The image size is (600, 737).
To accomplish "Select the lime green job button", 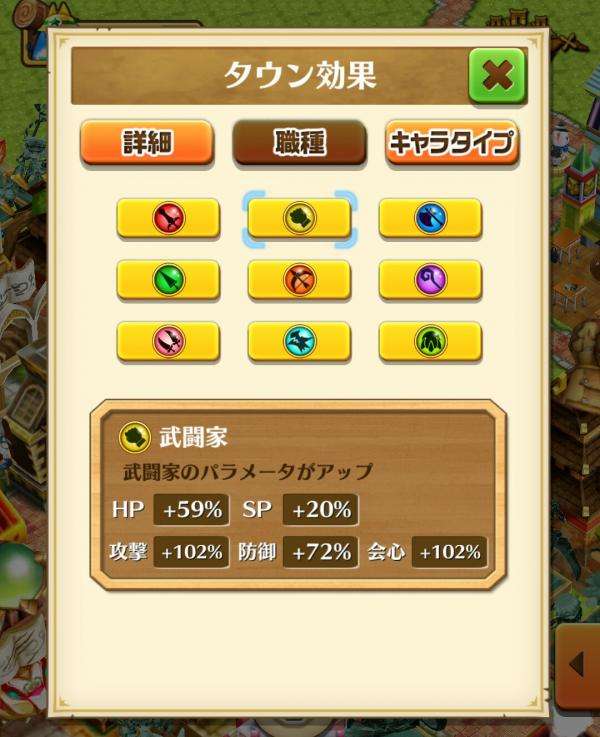I will pos(430,341).
